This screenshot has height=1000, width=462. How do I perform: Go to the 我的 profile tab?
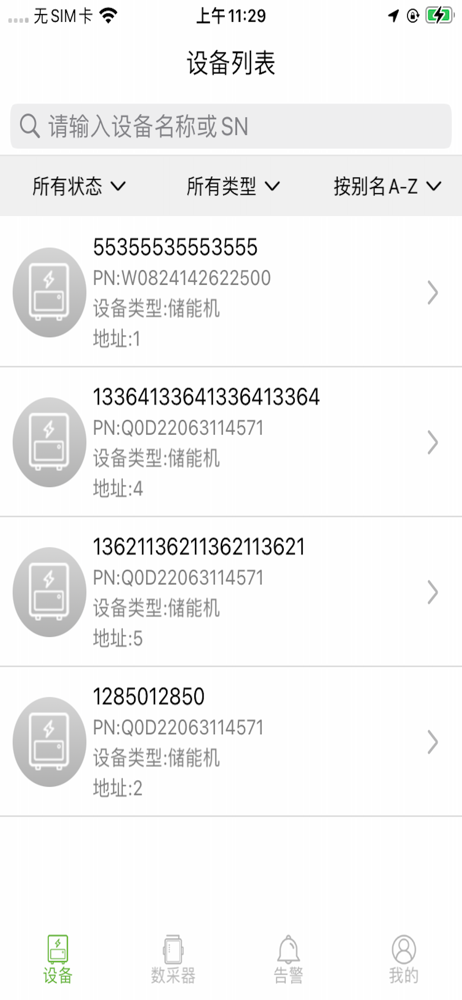[x=404, y=959]
